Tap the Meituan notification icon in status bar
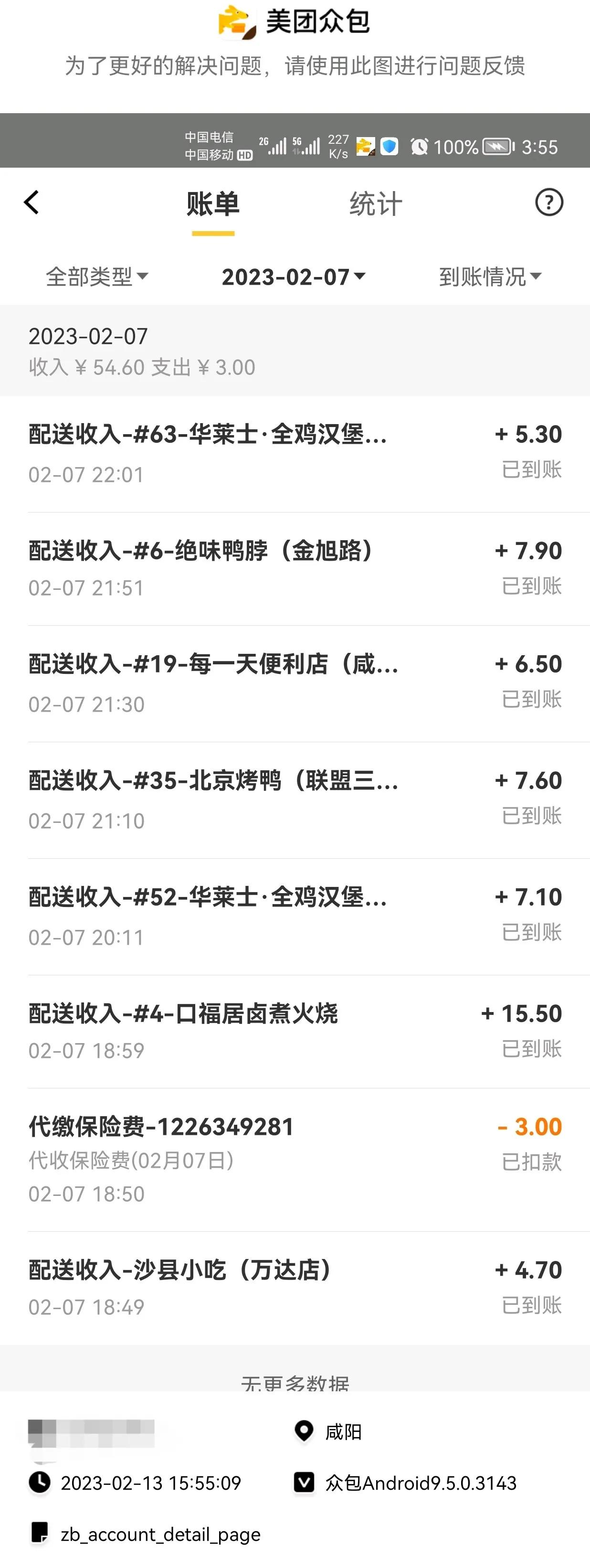The height and width of the screenshot is (1568, 590). [x=366, y=146]
